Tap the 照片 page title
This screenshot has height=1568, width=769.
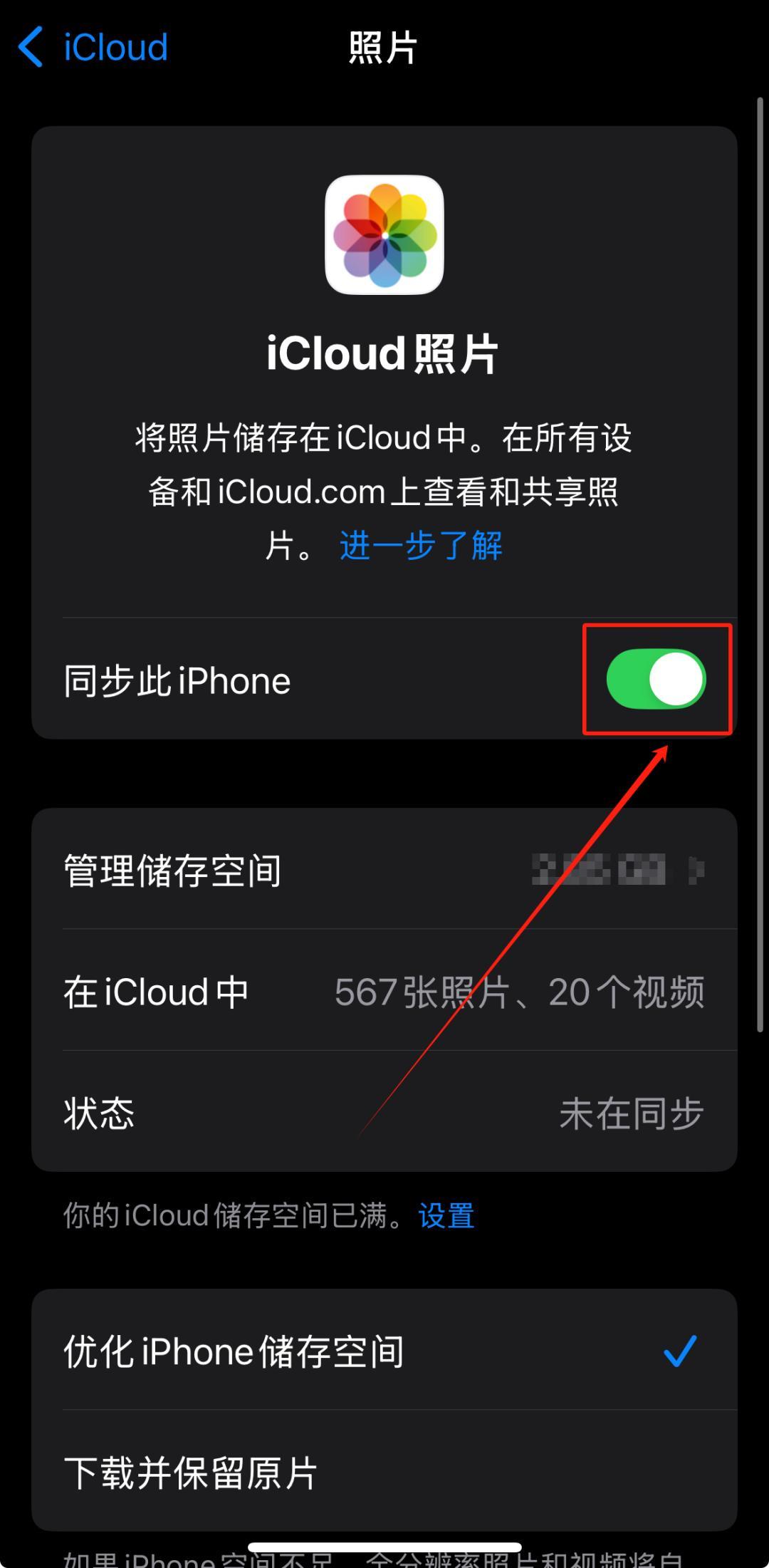tap(382, 47)
